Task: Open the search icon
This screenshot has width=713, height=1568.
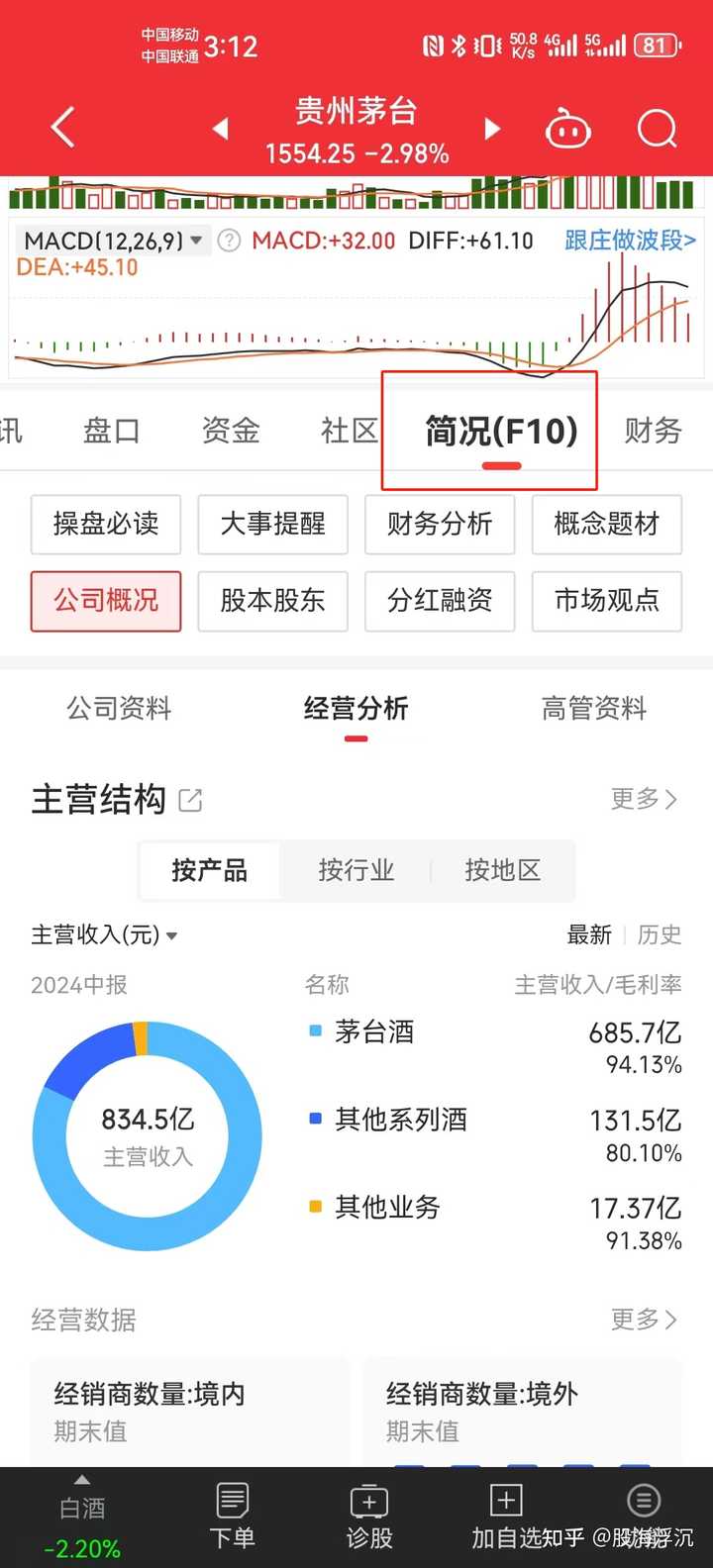Action: (656, 128)
